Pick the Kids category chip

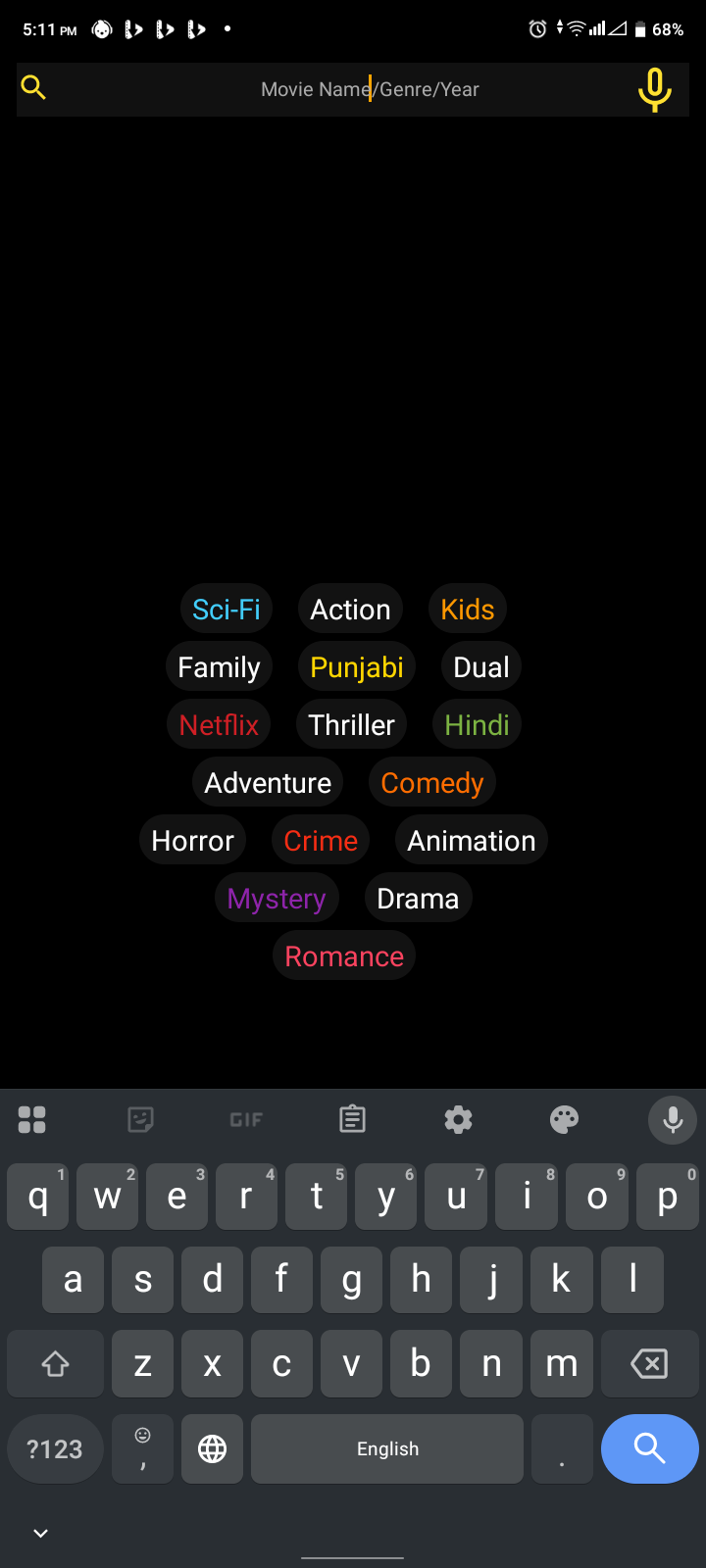468,610
